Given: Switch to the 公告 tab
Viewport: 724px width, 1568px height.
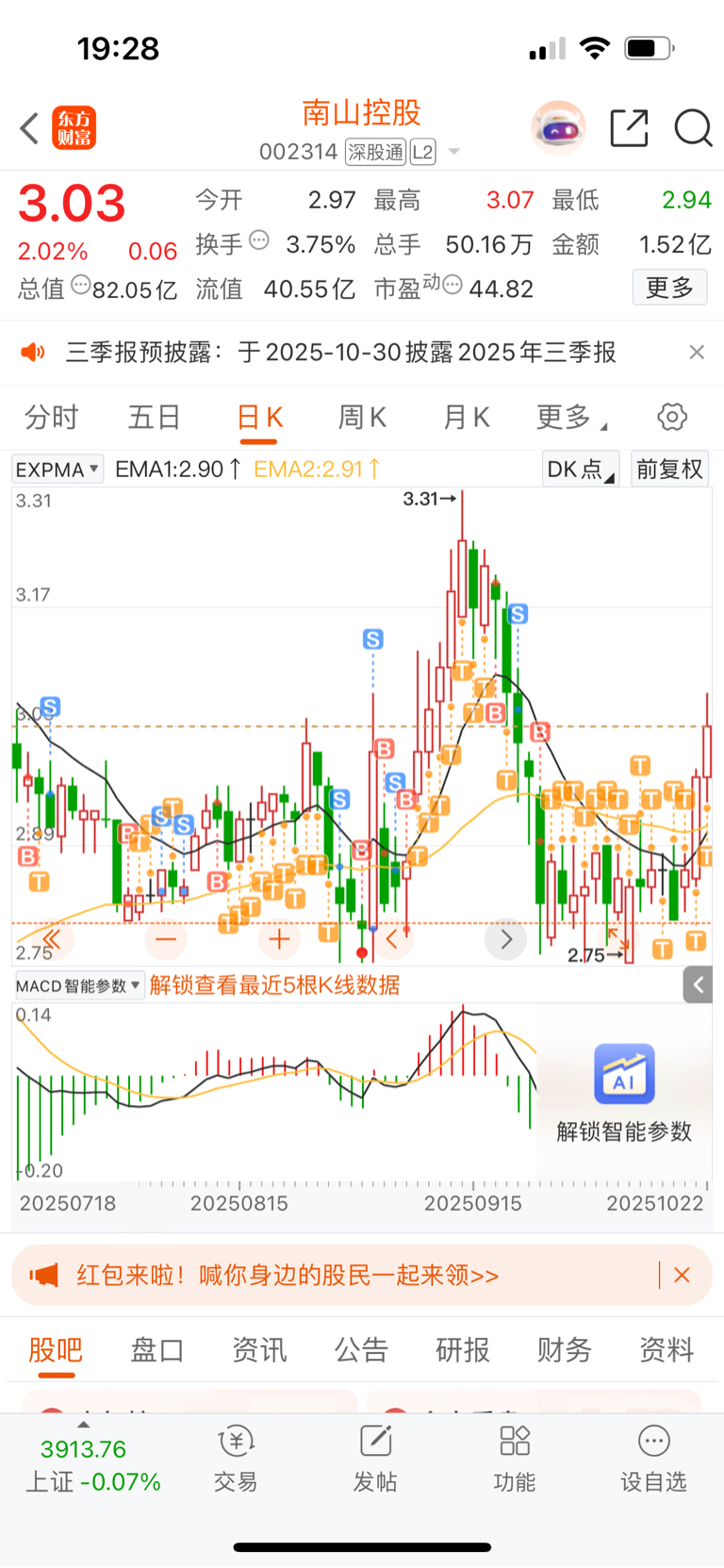Looking at the screenshot, I should (361, 1350).
